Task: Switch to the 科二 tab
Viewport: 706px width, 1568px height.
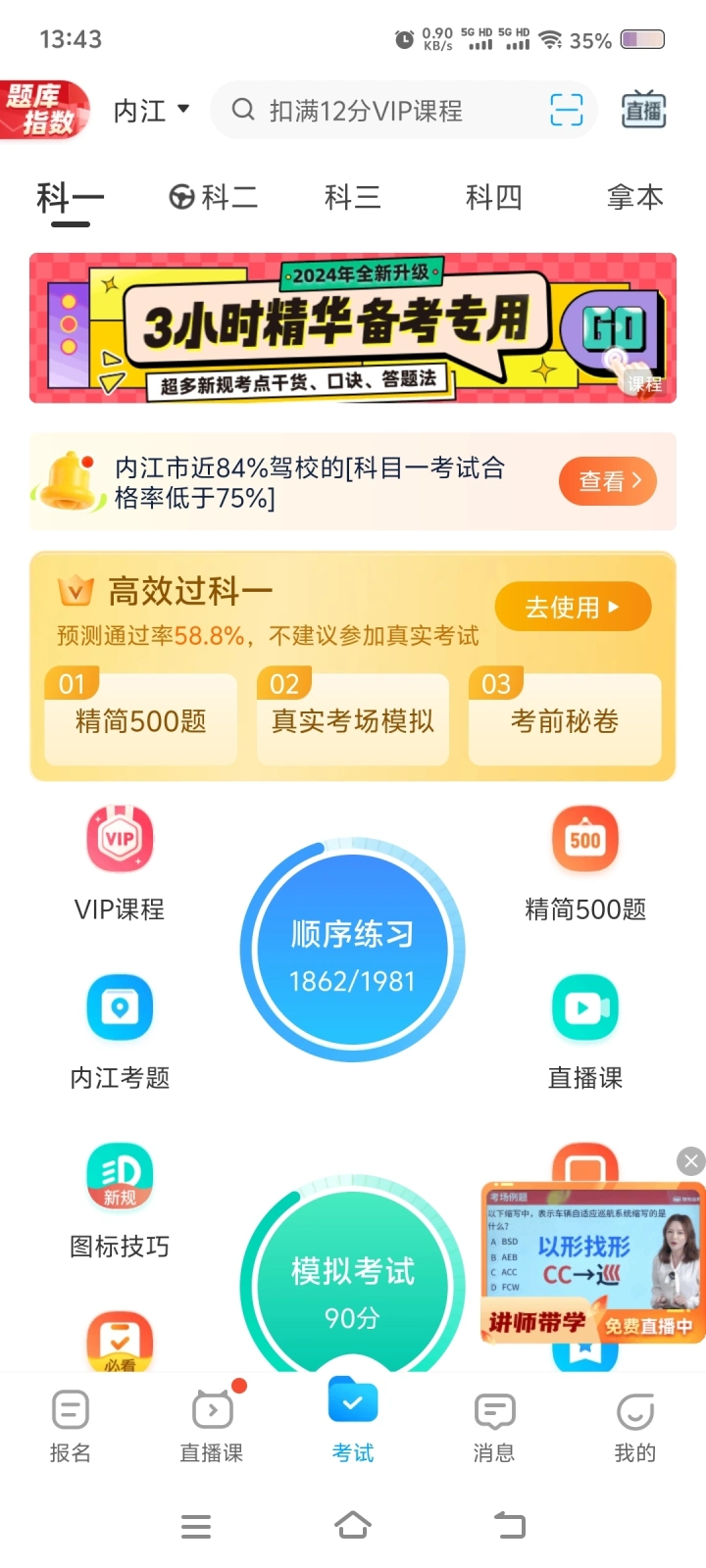Action: [x=214, y=198]
